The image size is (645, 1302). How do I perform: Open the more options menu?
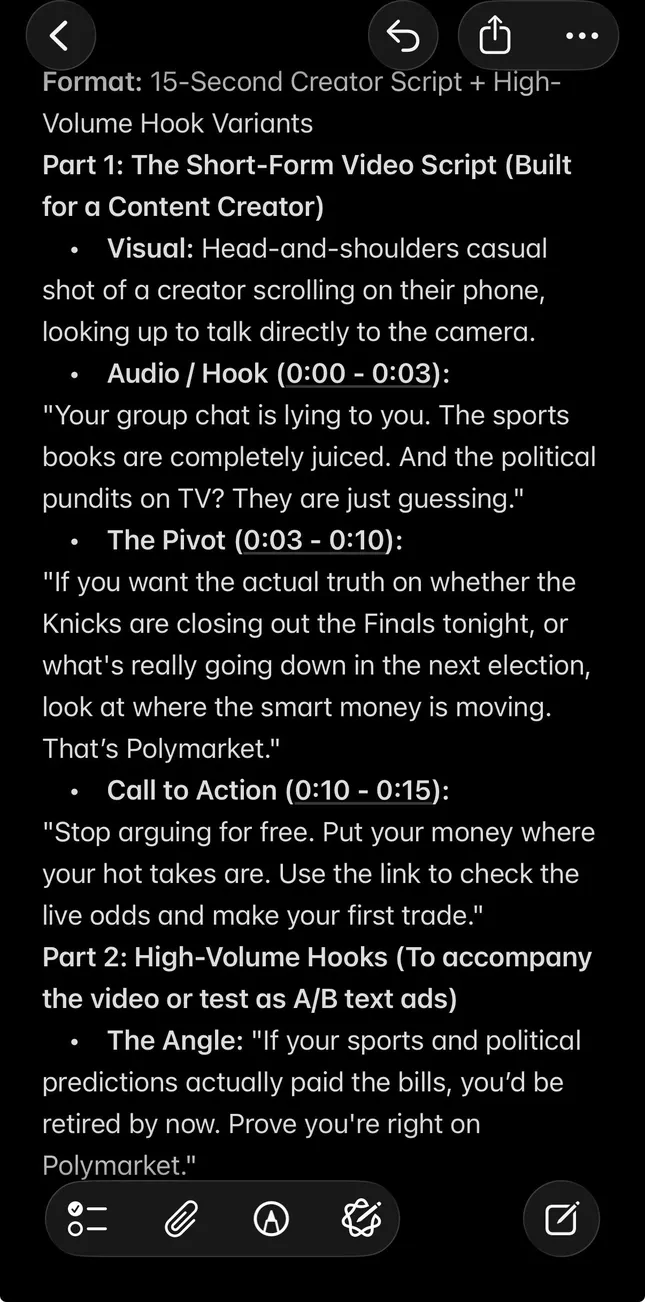point(582,37)
